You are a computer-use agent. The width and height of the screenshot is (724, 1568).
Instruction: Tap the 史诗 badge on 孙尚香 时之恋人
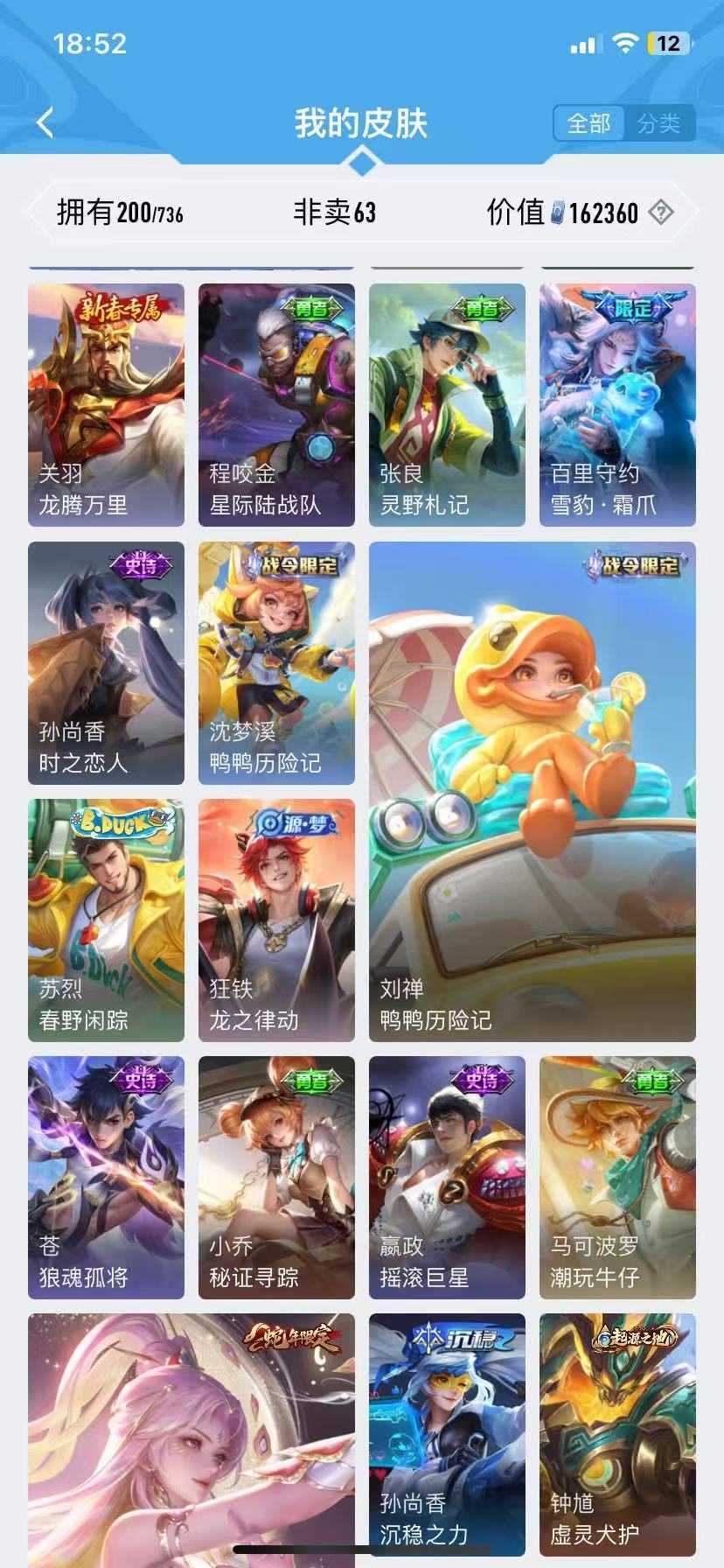pos(138,566)
